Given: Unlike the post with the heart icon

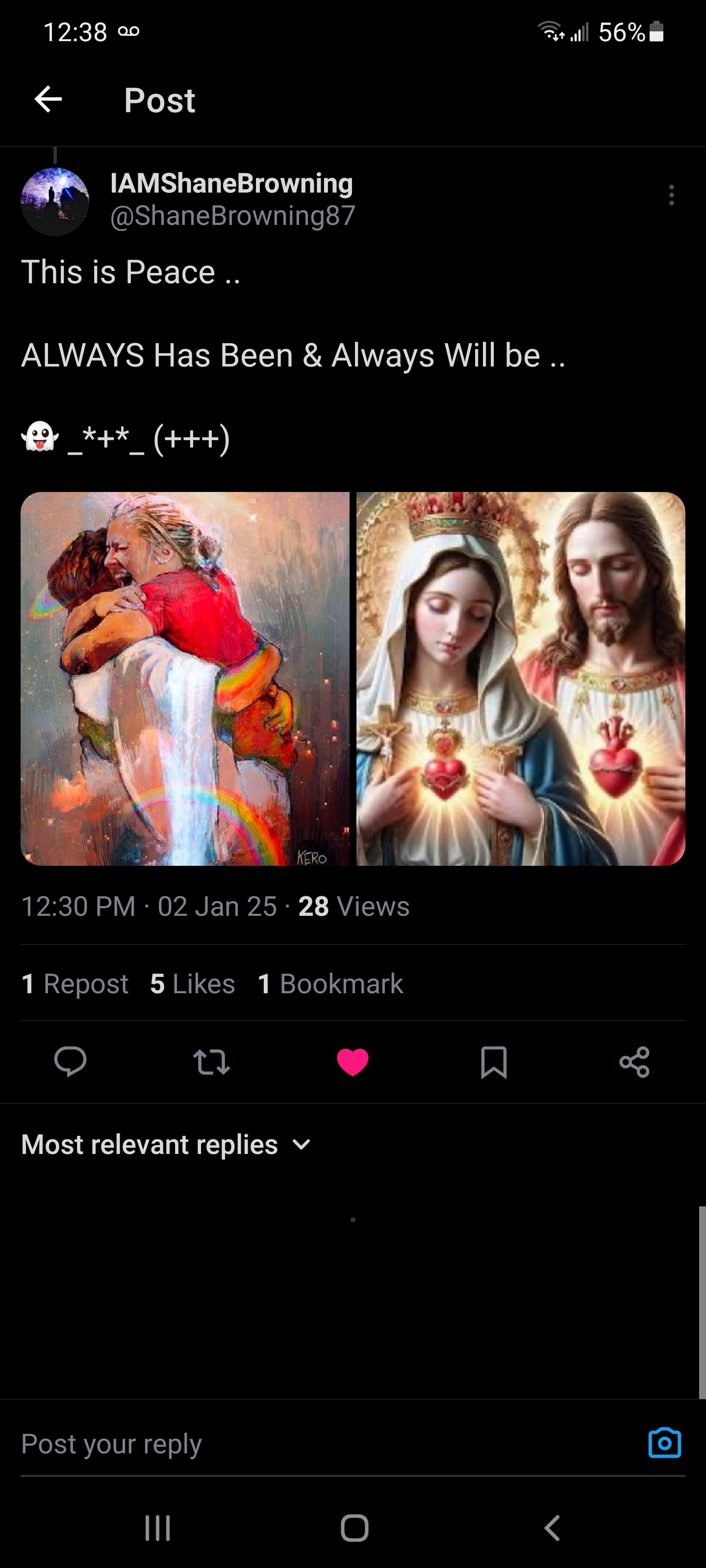Looking at the screenshot, I should 353,1061.
